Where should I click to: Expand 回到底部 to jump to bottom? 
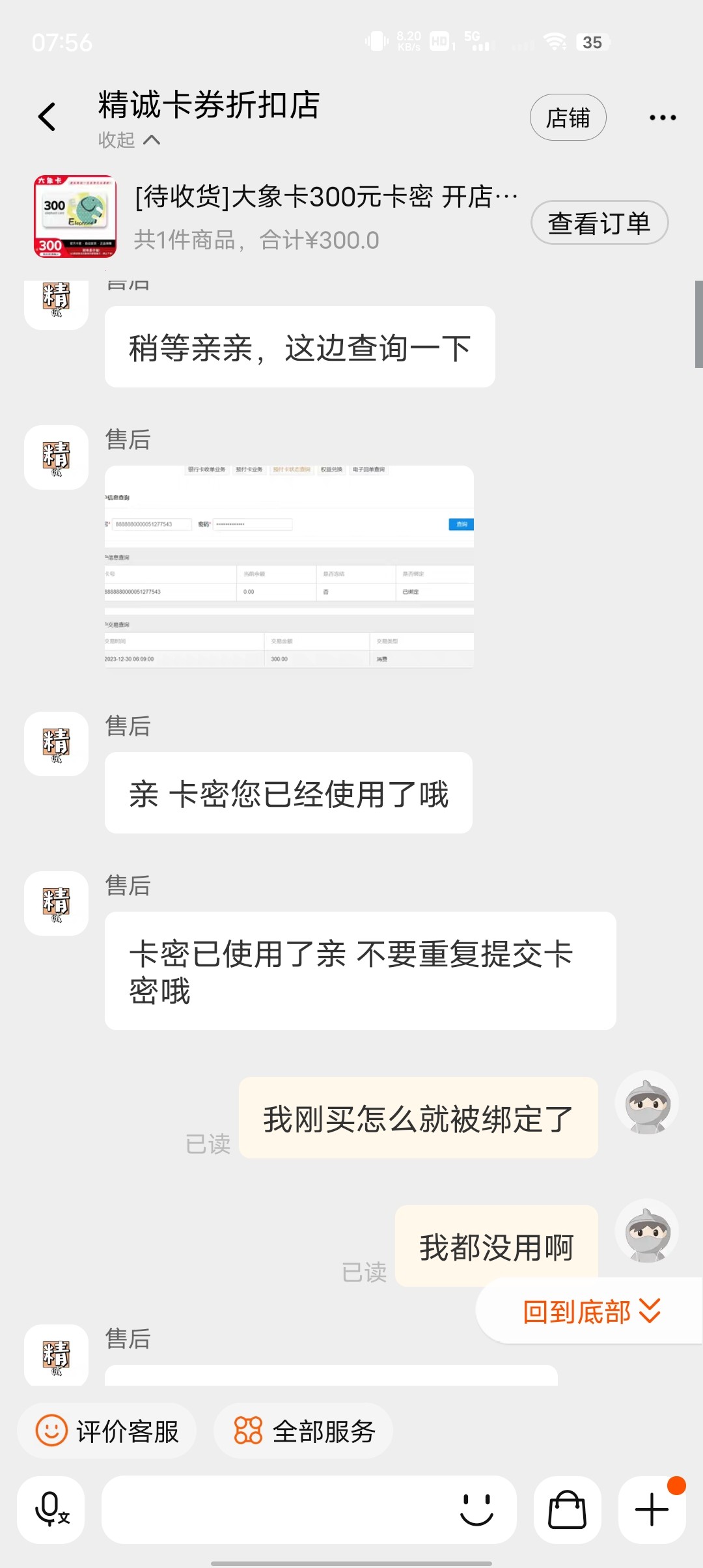590,1310
